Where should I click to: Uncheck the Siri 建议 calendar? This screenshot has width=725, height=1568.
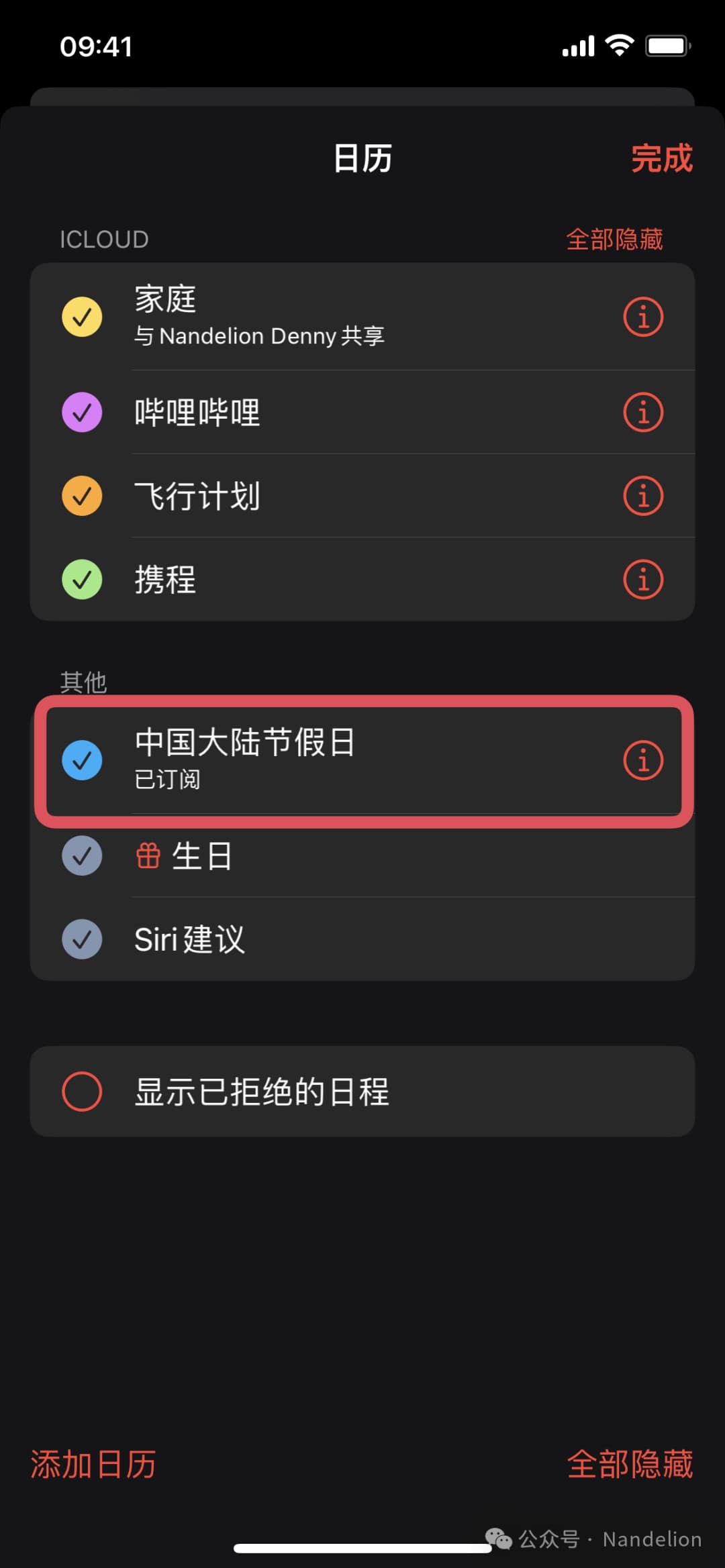click(82, 939)
